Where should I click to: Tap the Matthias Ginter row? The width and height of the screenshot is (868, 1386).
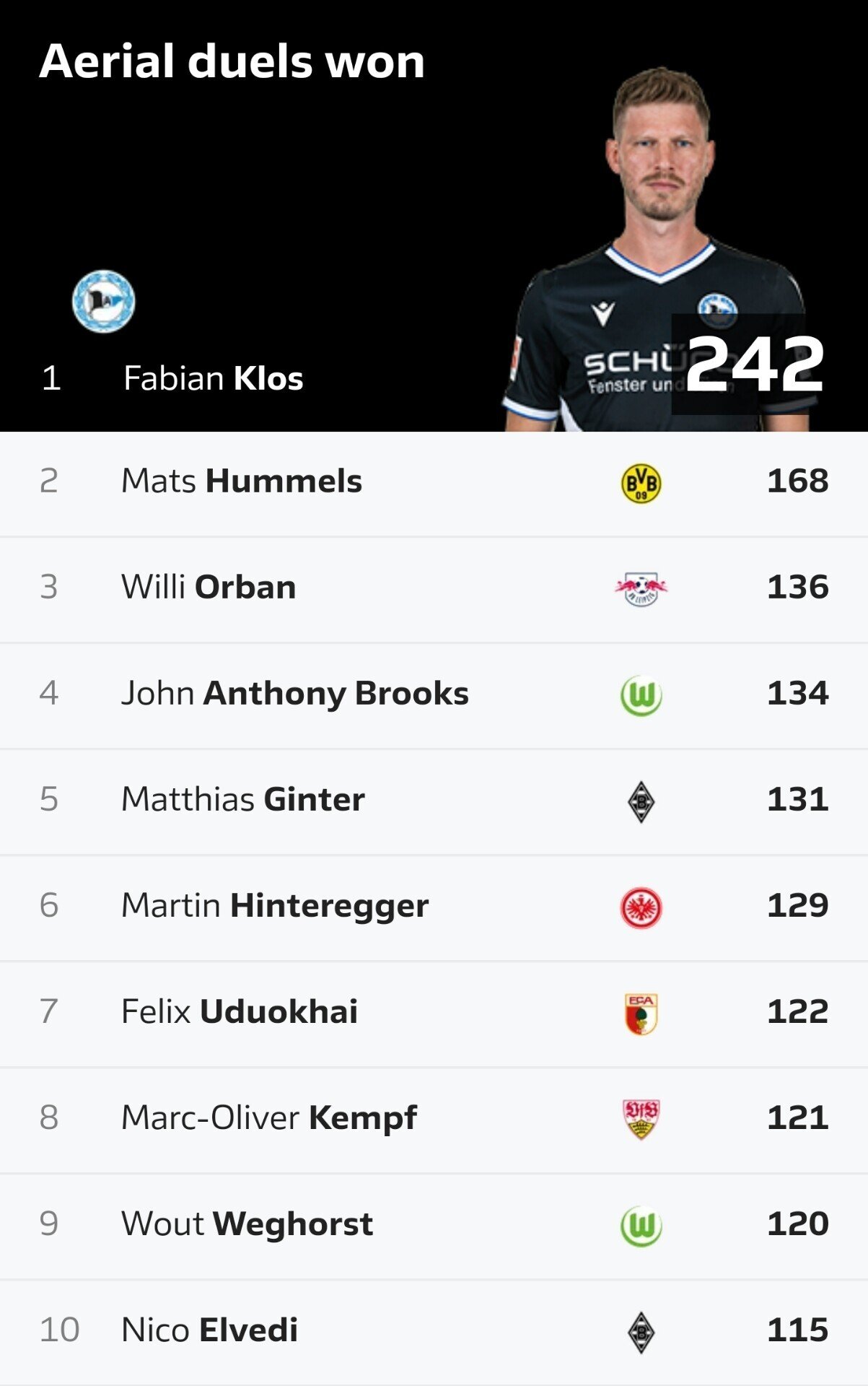243,800
